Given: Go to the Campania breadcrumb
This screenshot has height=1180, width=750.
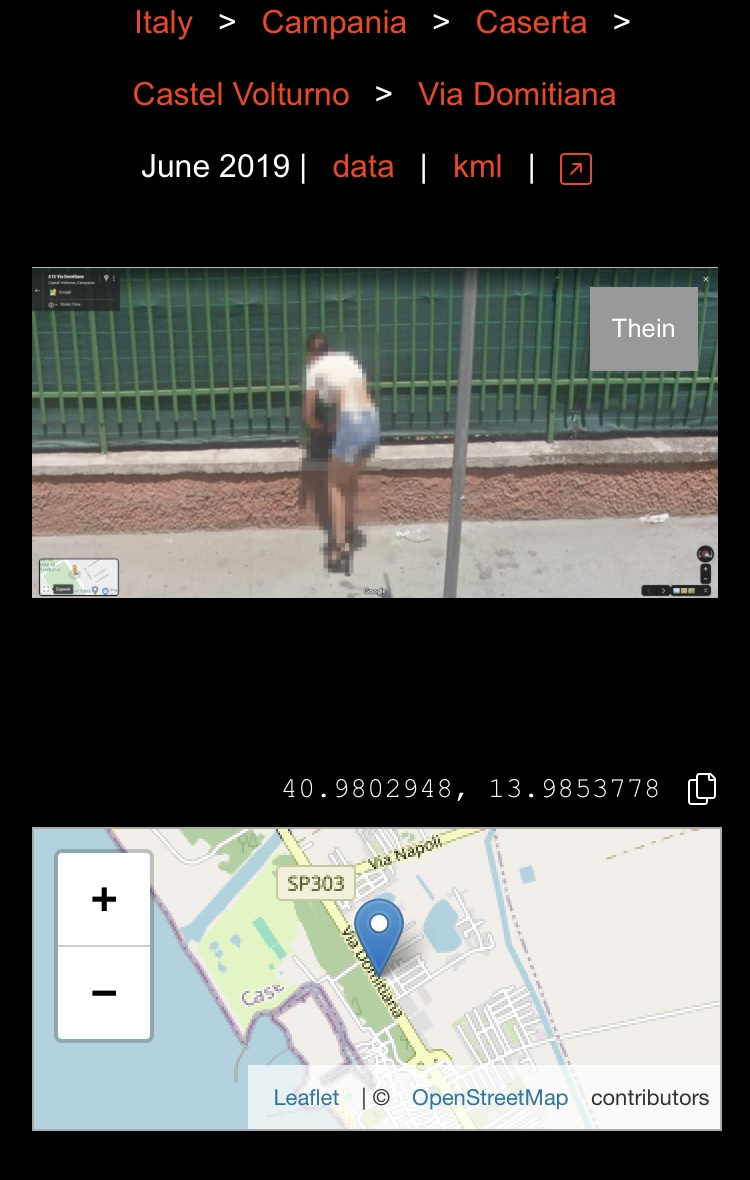Looking at the screenshot, I should pos(334,22).
